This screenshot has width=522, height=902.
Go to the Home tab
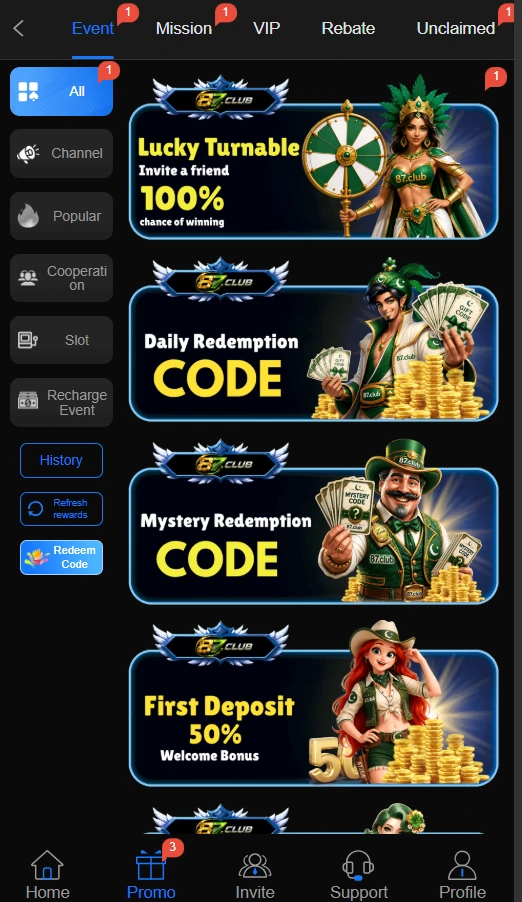coord(48,874)
